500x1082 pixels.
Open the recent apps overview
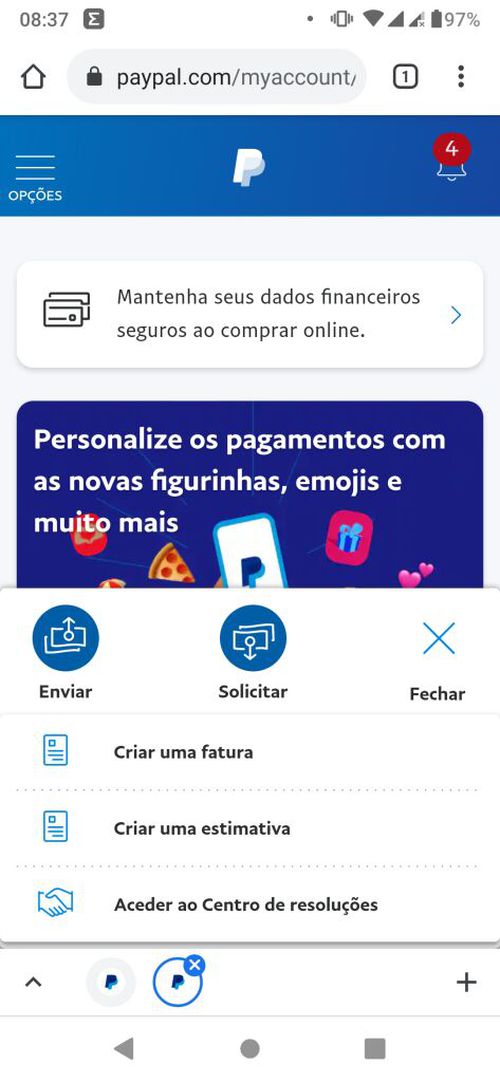pyautogui.click(x=374, y=1049)
